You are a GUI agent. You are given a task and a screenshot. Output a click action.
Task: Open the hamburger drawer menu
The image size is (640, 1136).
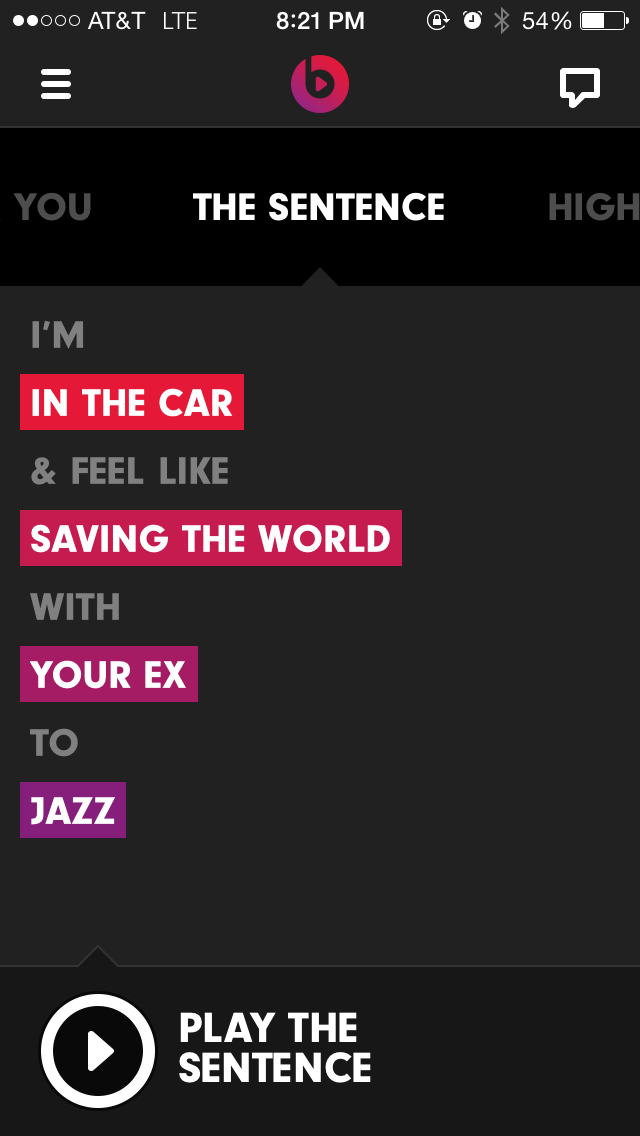(56, 85)
